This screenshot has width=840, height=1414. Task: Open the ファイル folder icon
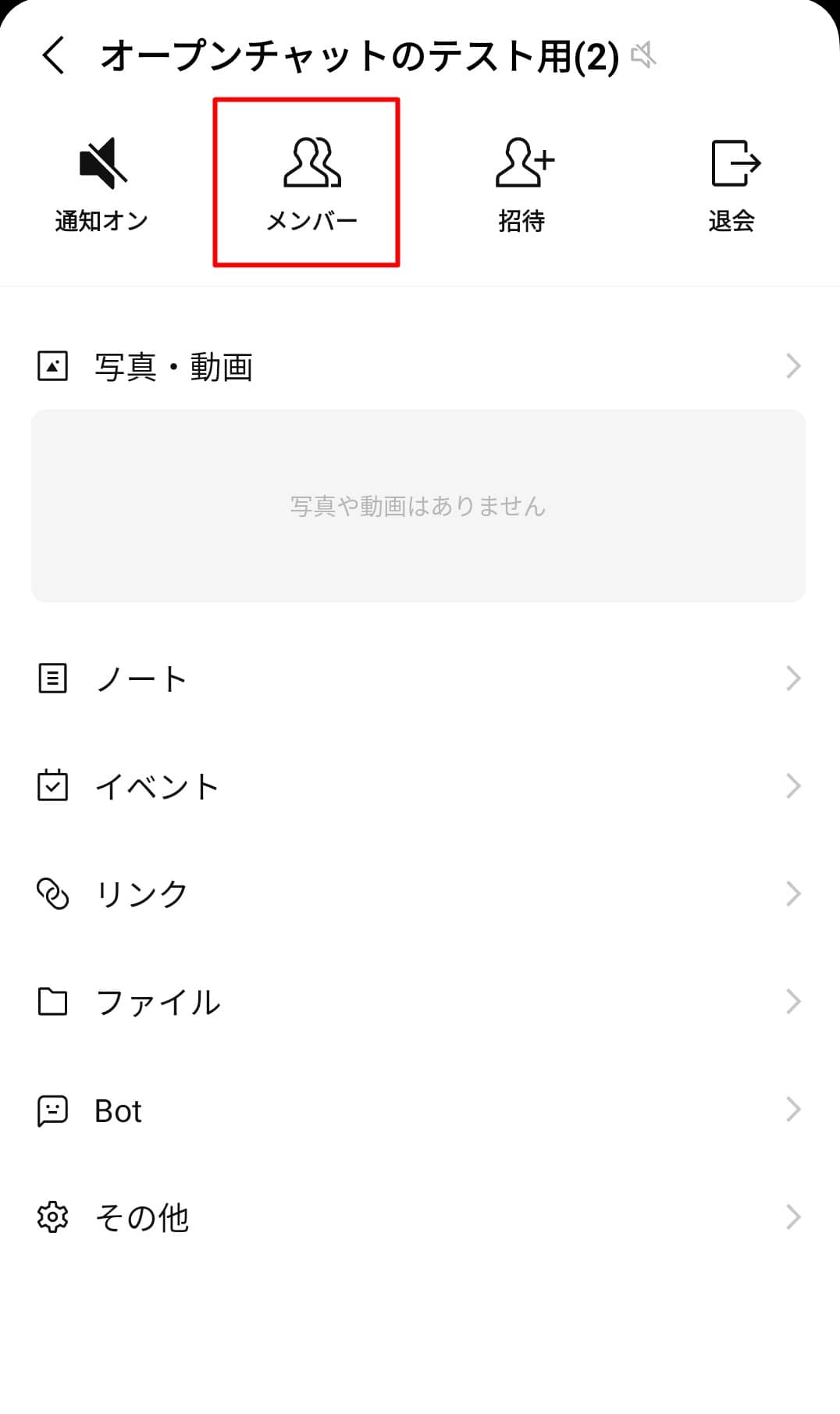click(x=52, y=1002)
